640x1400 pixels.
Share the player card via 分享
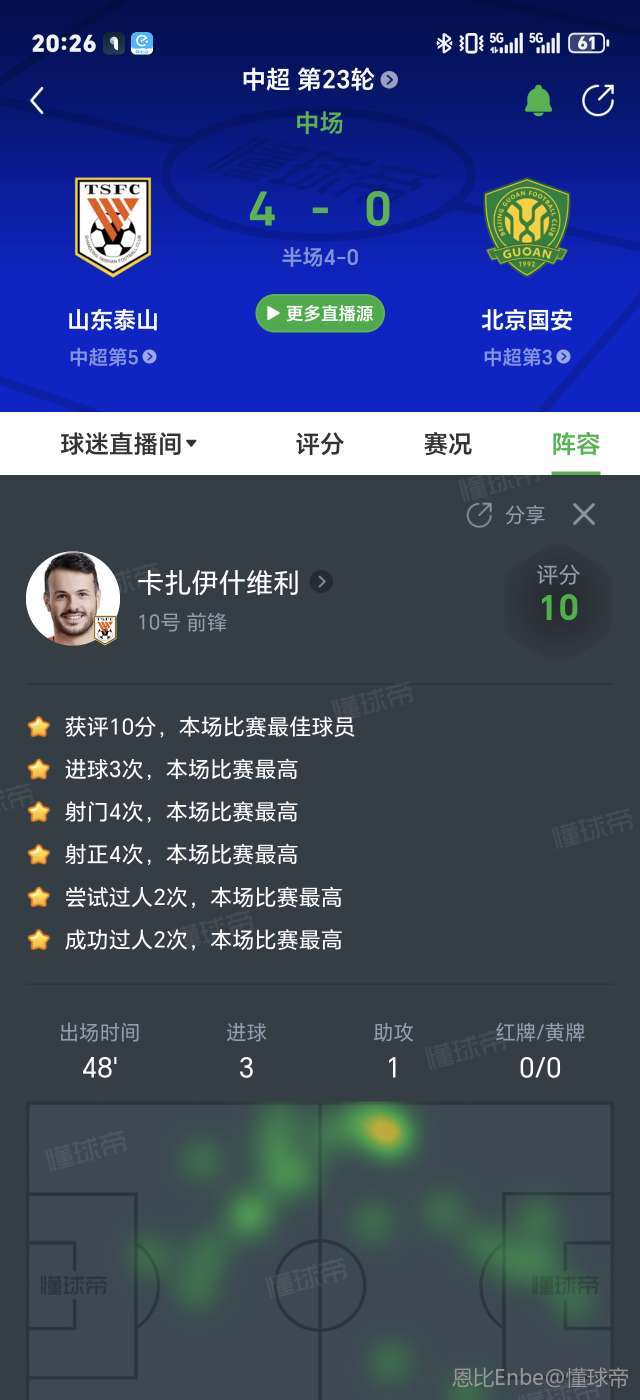point(507,515)
